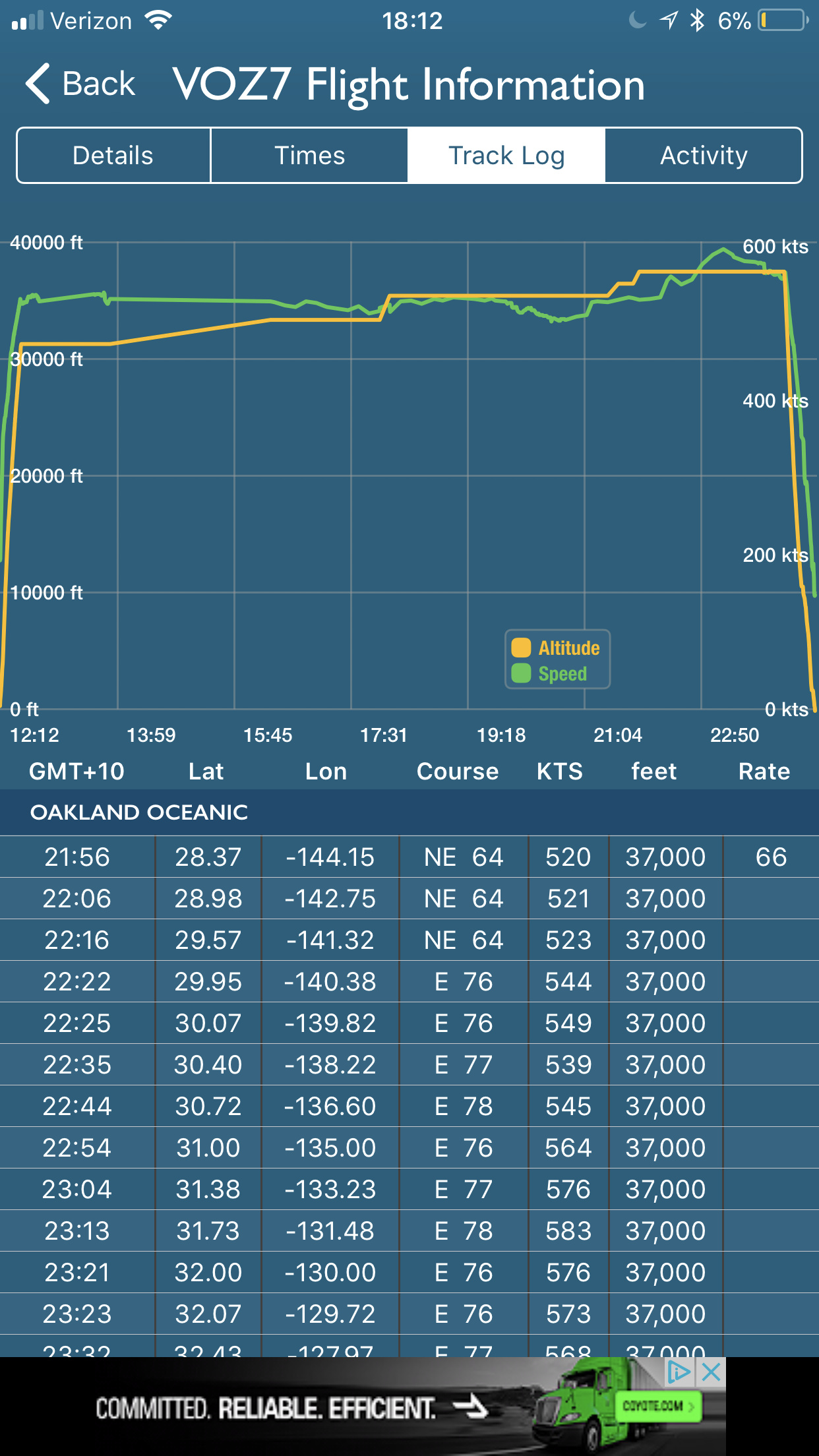The height and width of the screenshot is (1456, 819).
Task: Close the Coyote truck ad banner
Action: [712, 1373]
